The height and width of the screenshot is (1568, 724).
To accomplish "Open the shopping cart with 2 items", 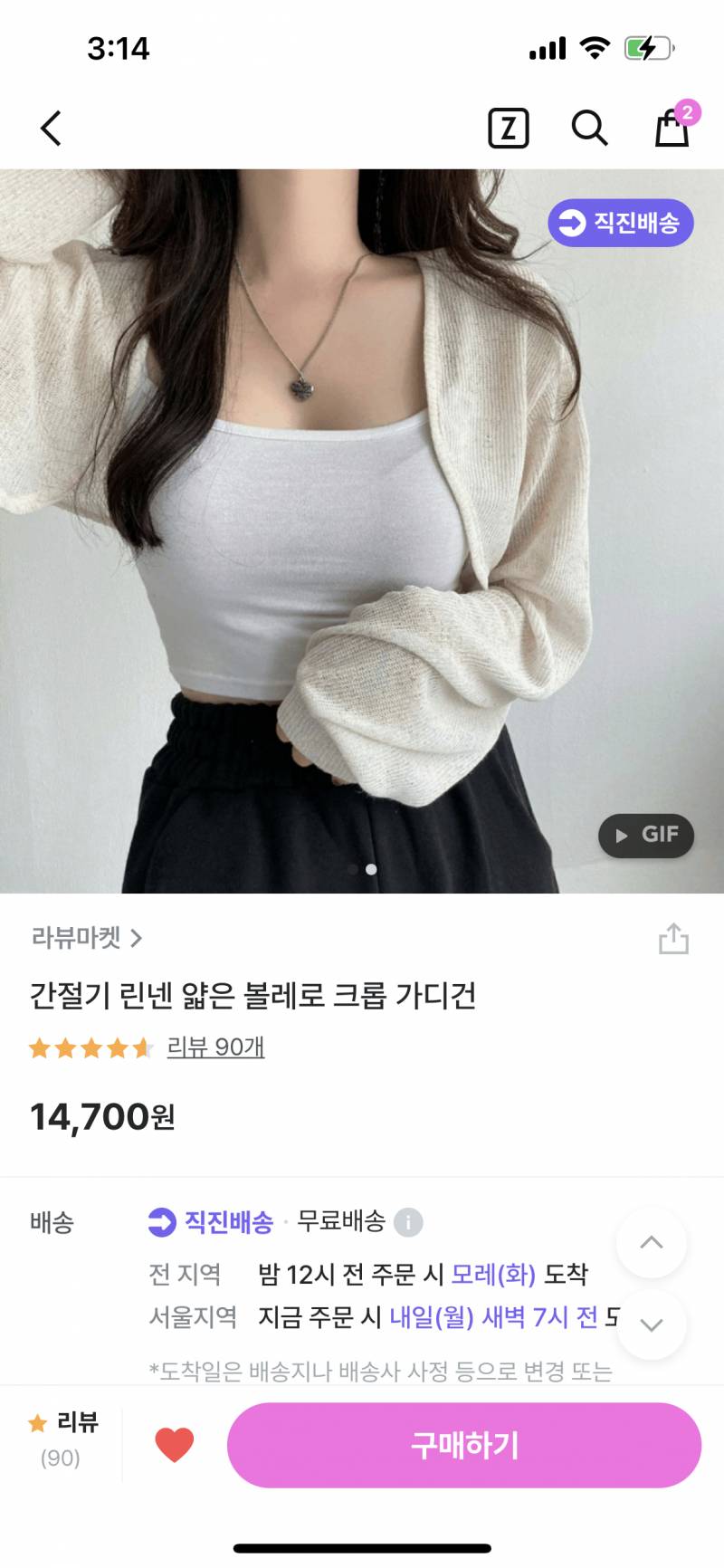I will [x=672, y=129].
